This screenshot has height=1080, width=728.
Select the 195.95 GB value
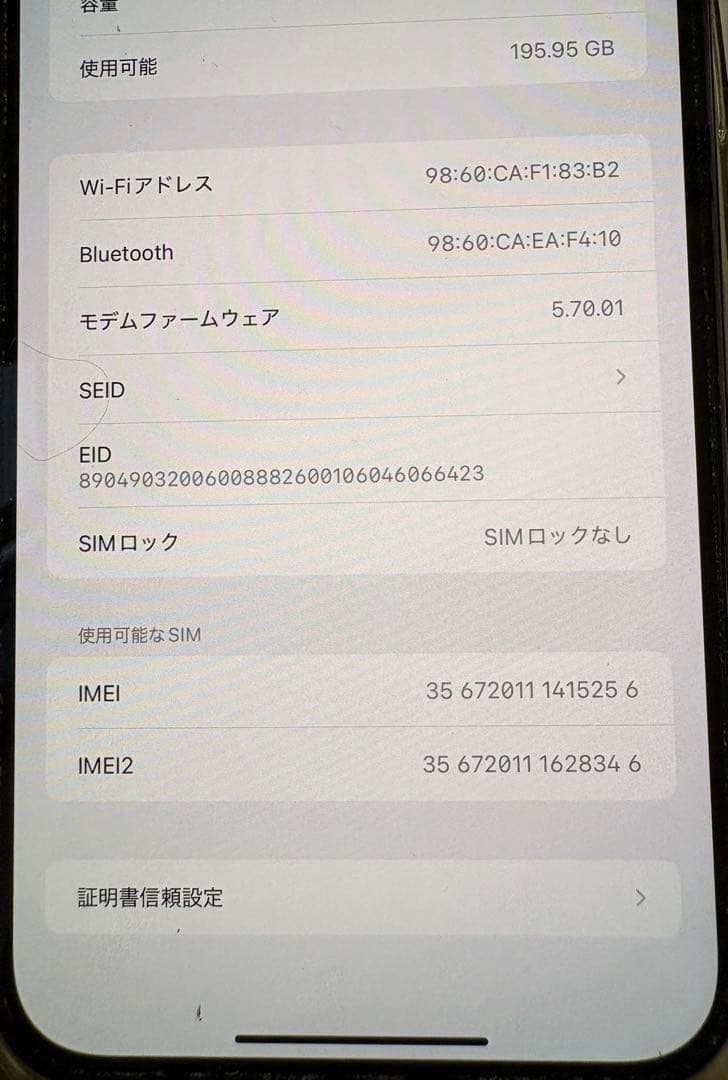[567, 49]
